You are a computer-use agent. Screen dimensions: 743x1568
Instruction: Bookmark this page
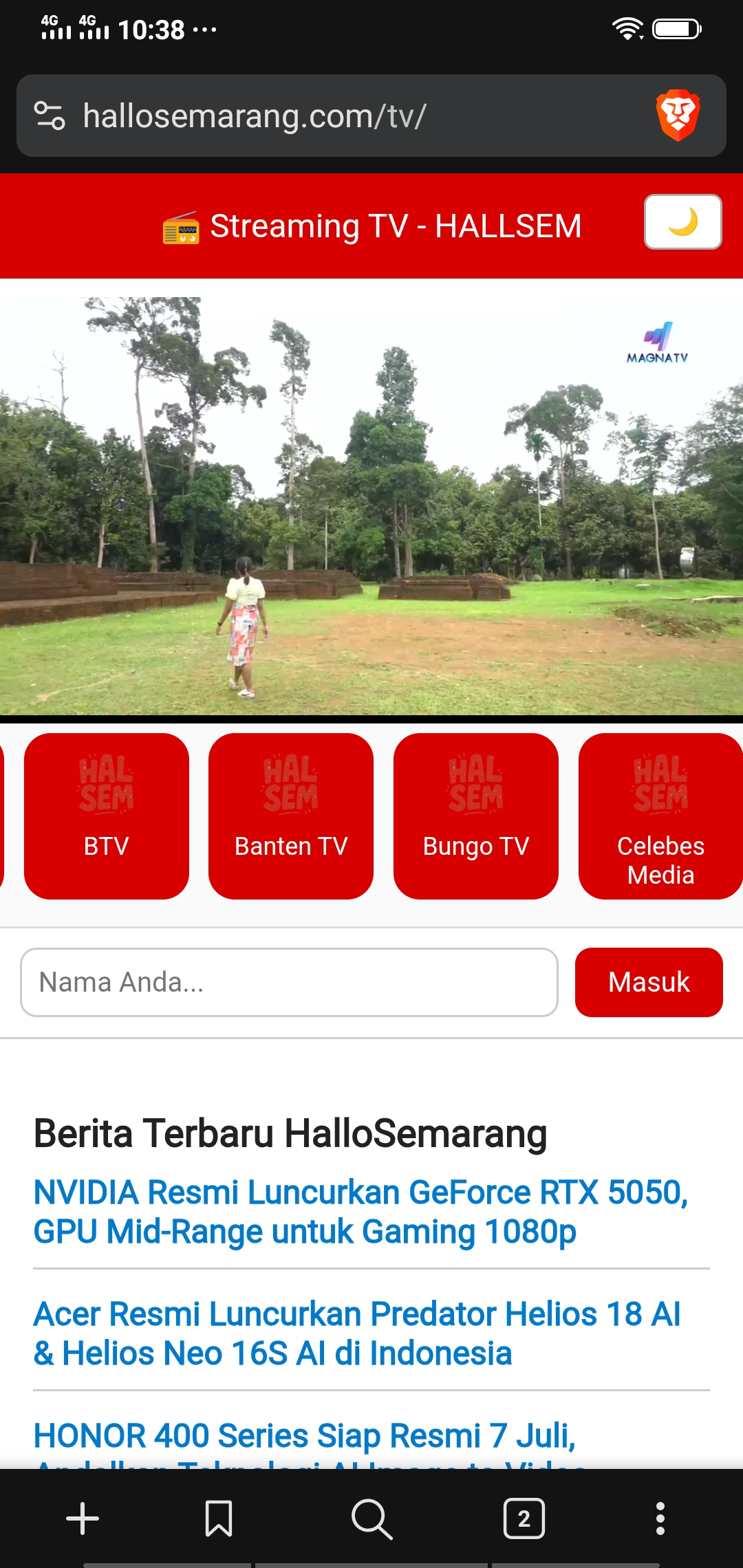[x=219, y=1518]
